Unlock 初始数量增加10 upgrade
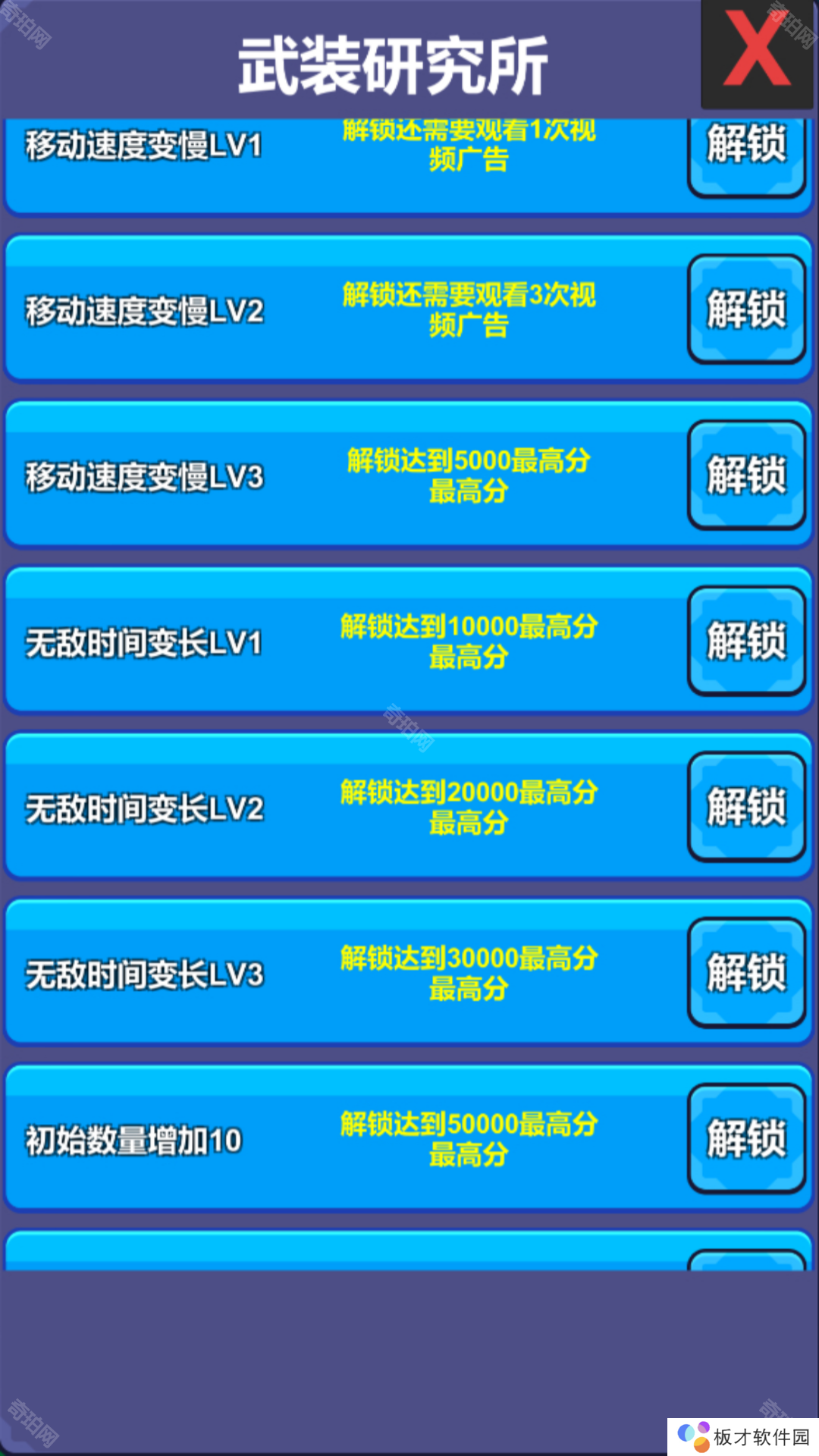This screenshot has width=819, height=1456. (746, 1138)
